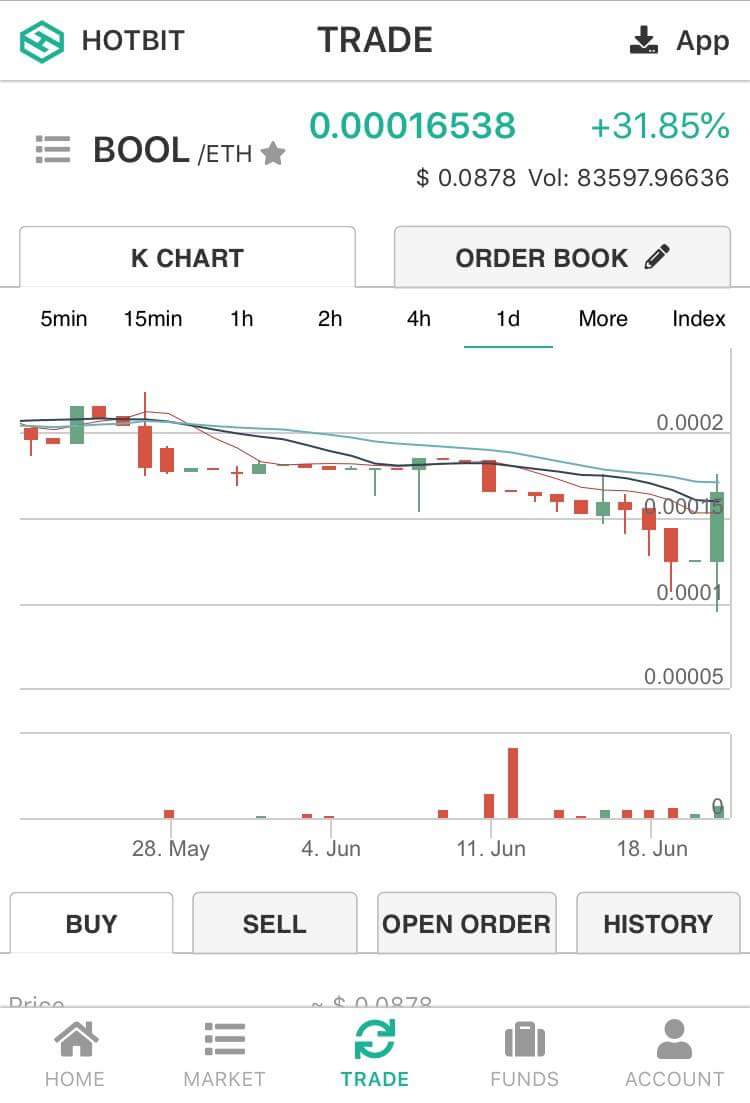
Task: Open the trading pair list menu
Action: tap(52, 150)
